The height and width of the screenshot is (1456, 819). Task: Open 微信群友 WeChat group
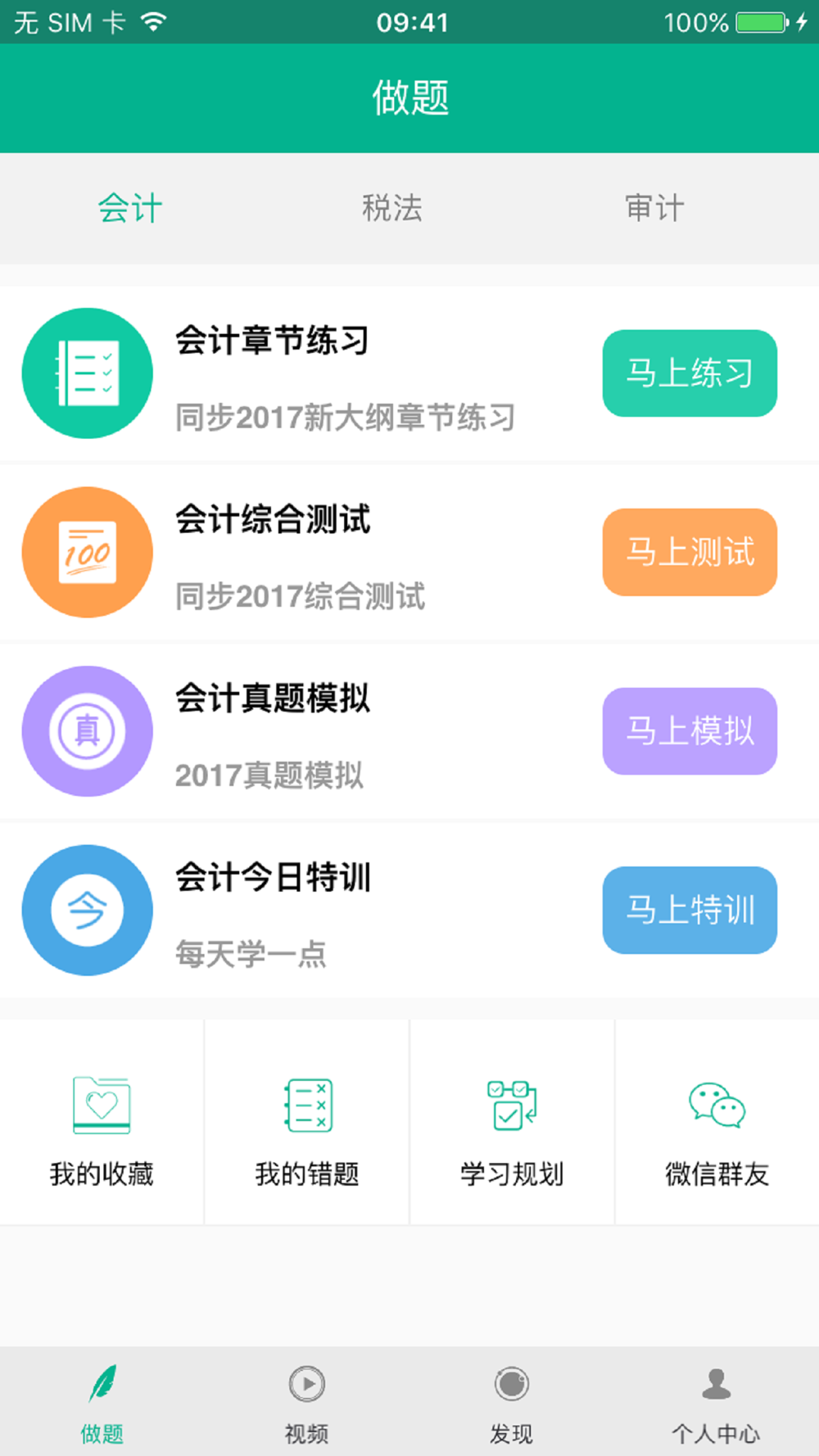coord(717,1127)
